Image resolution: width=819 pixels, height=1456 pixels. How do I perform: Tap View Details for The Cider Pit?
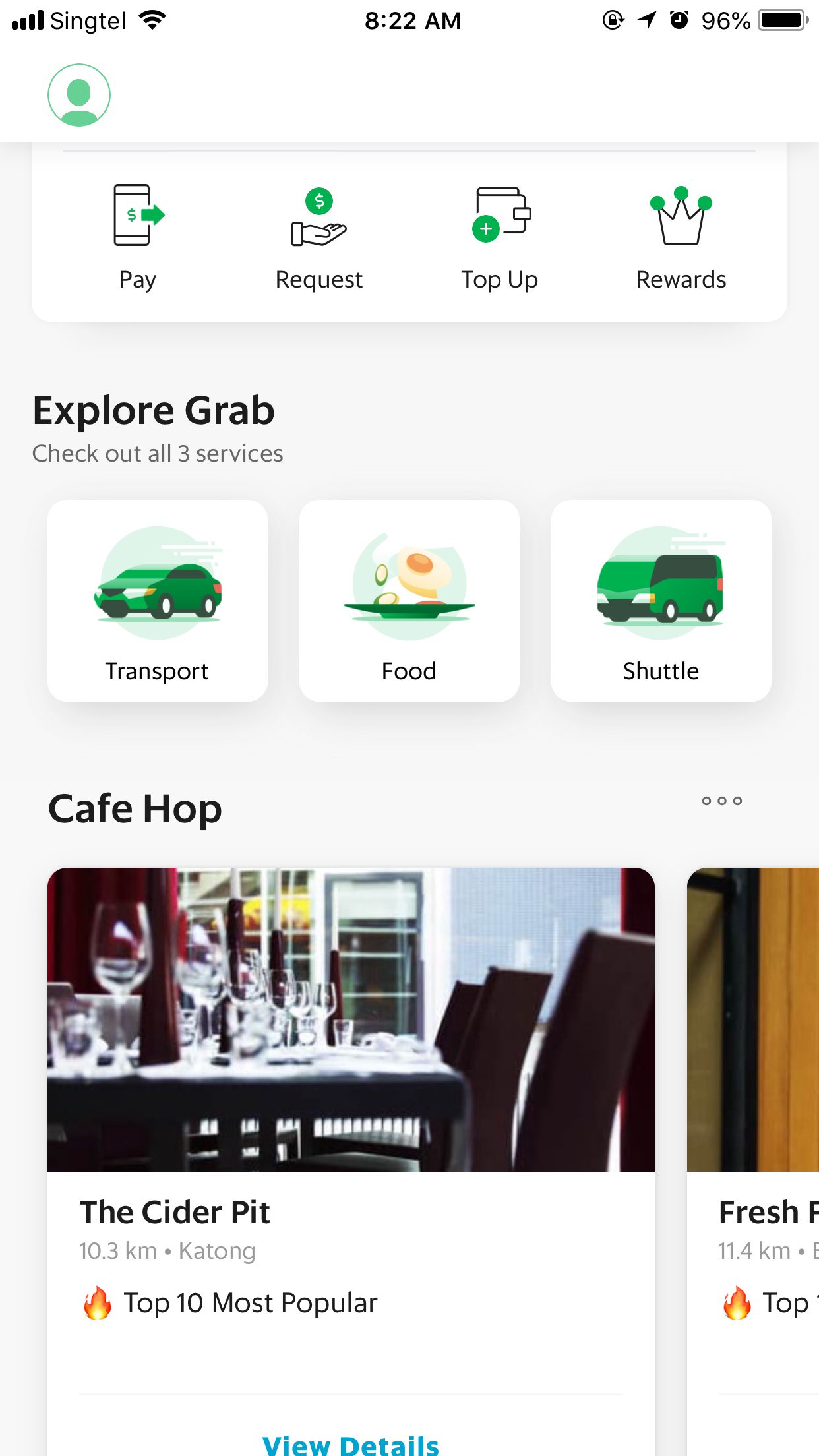click(351, 1444)
